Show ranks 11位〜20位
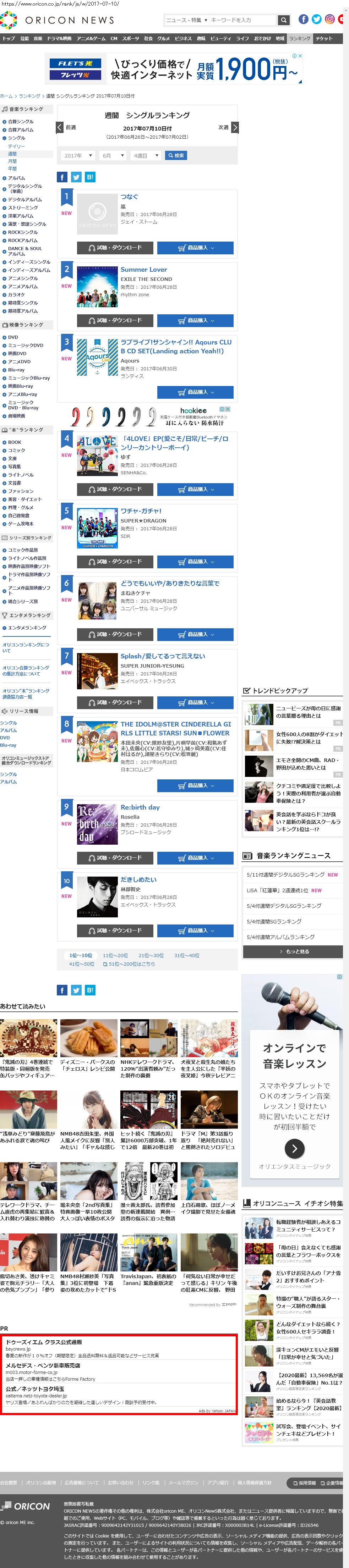Viewport: 349px width, 1568px height. point(115,955)
